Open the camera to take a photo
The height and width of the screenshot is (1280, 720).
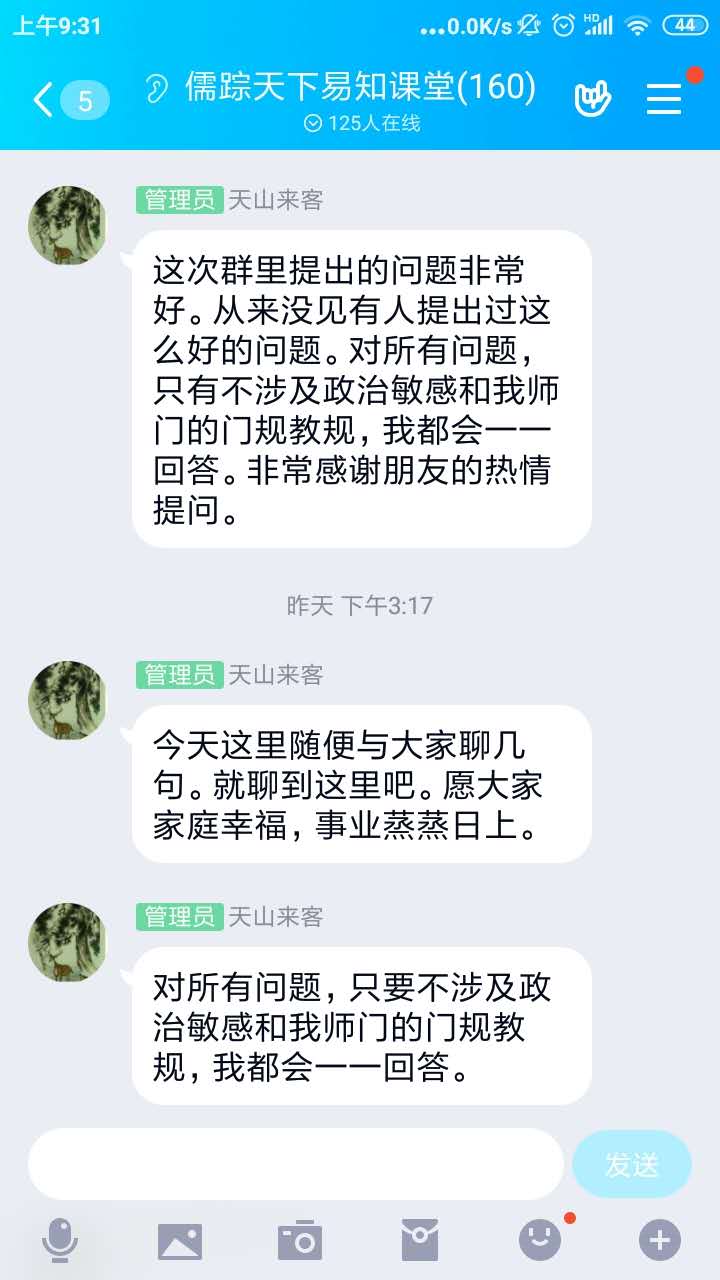[300, 1241]
